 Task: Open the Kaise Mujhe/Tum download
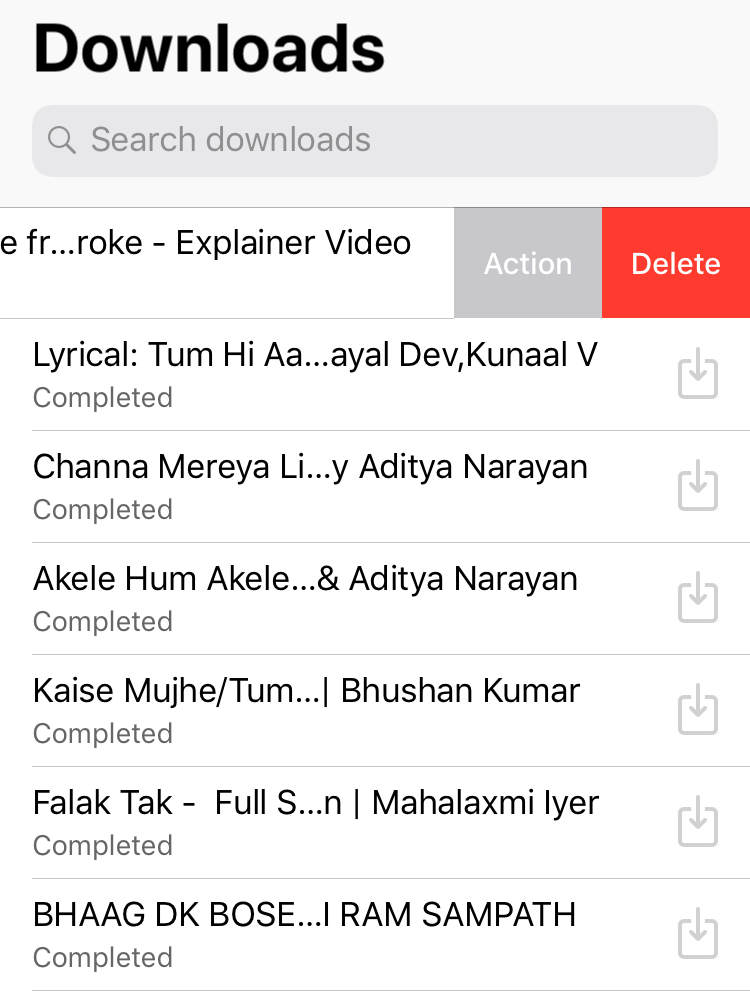(306, 710)
